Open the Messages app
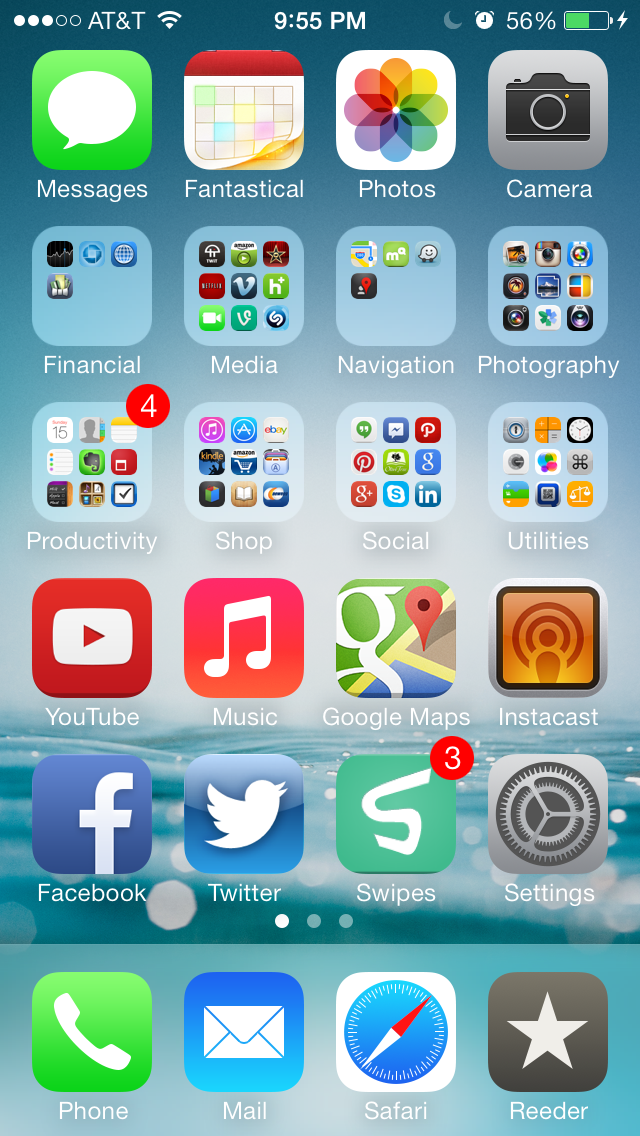The image size is (640, 1136). (x=92, y=110)
